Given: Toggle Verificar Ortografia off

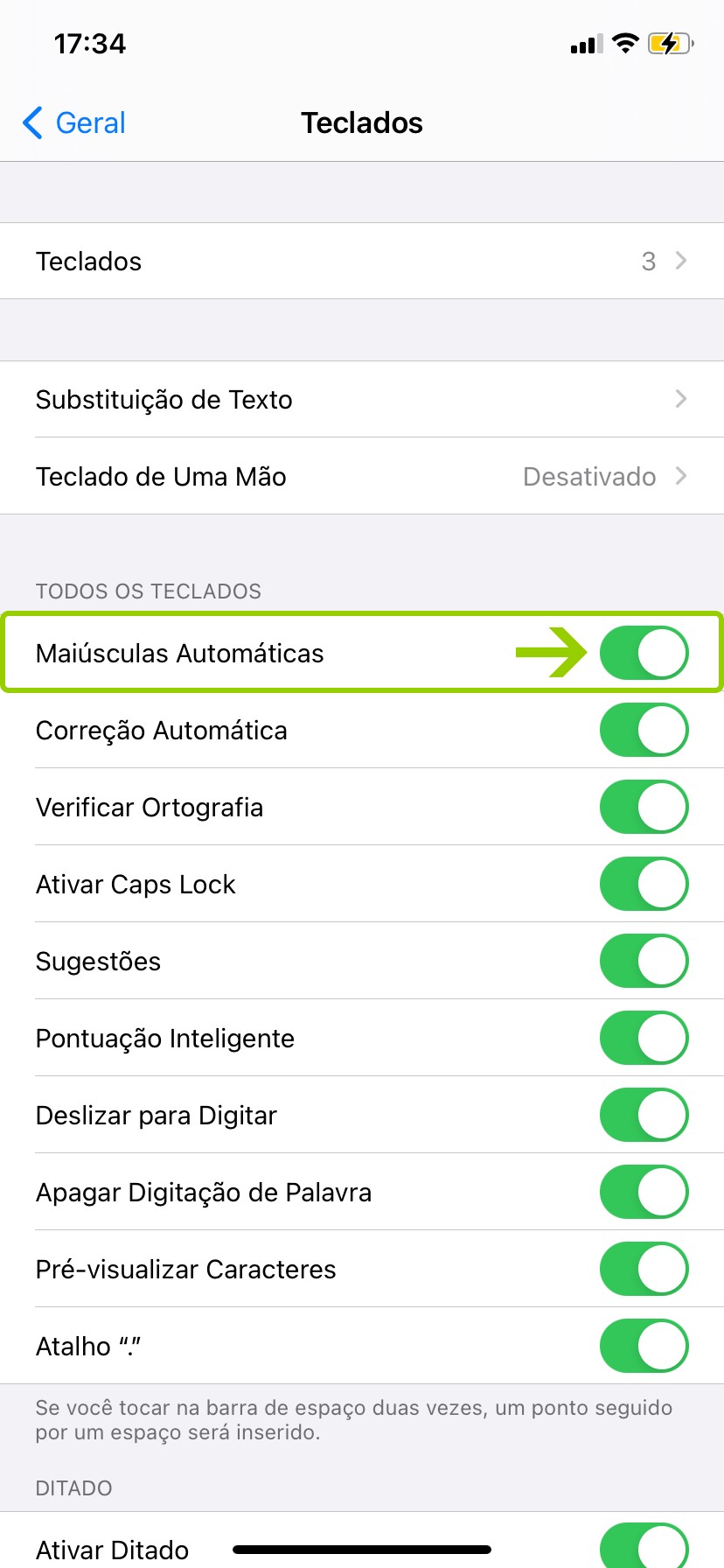Looking at the screenshot, I should tap(644, 807).
